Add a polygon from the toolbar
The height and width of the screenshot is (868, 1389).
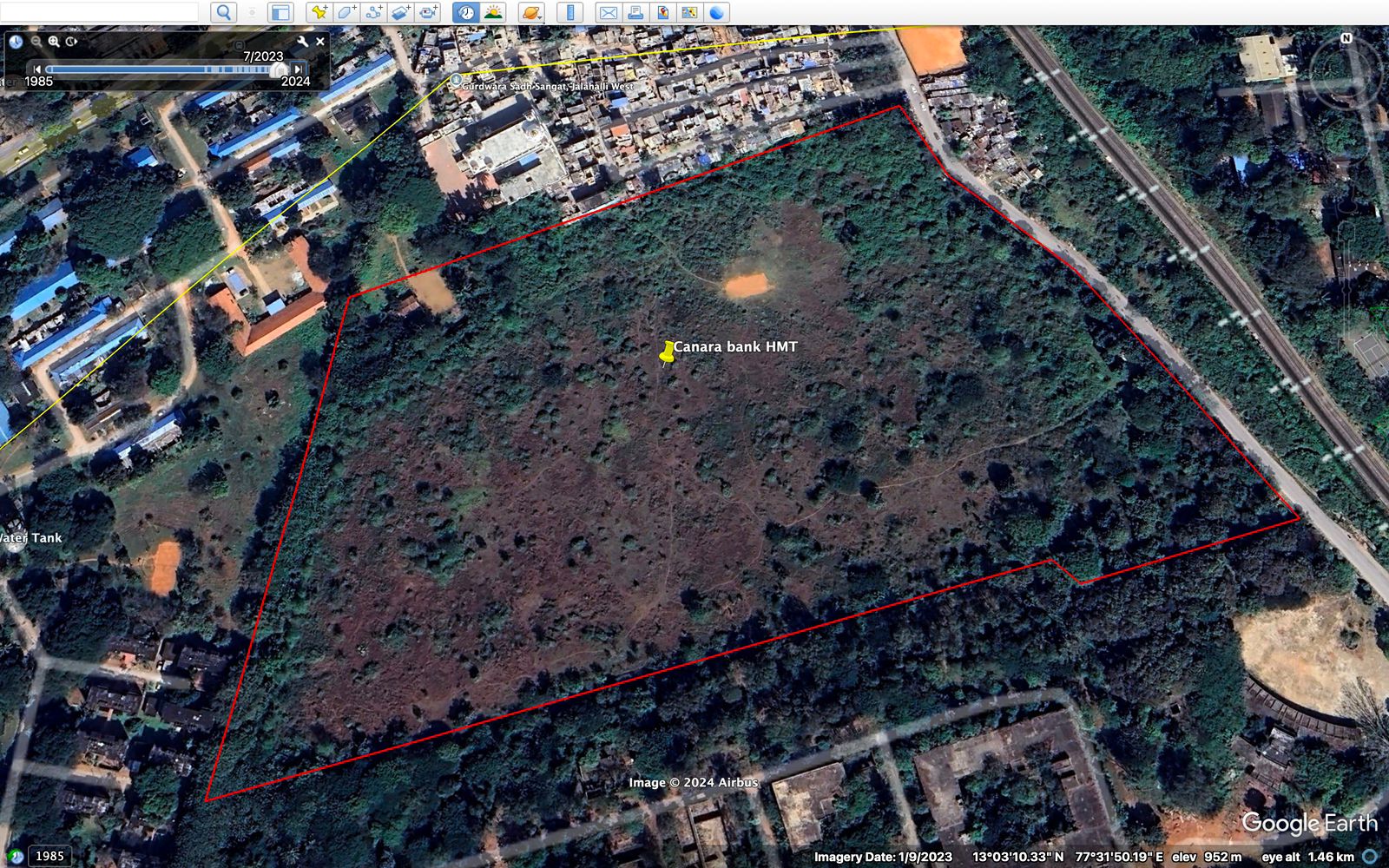point(346,12)
